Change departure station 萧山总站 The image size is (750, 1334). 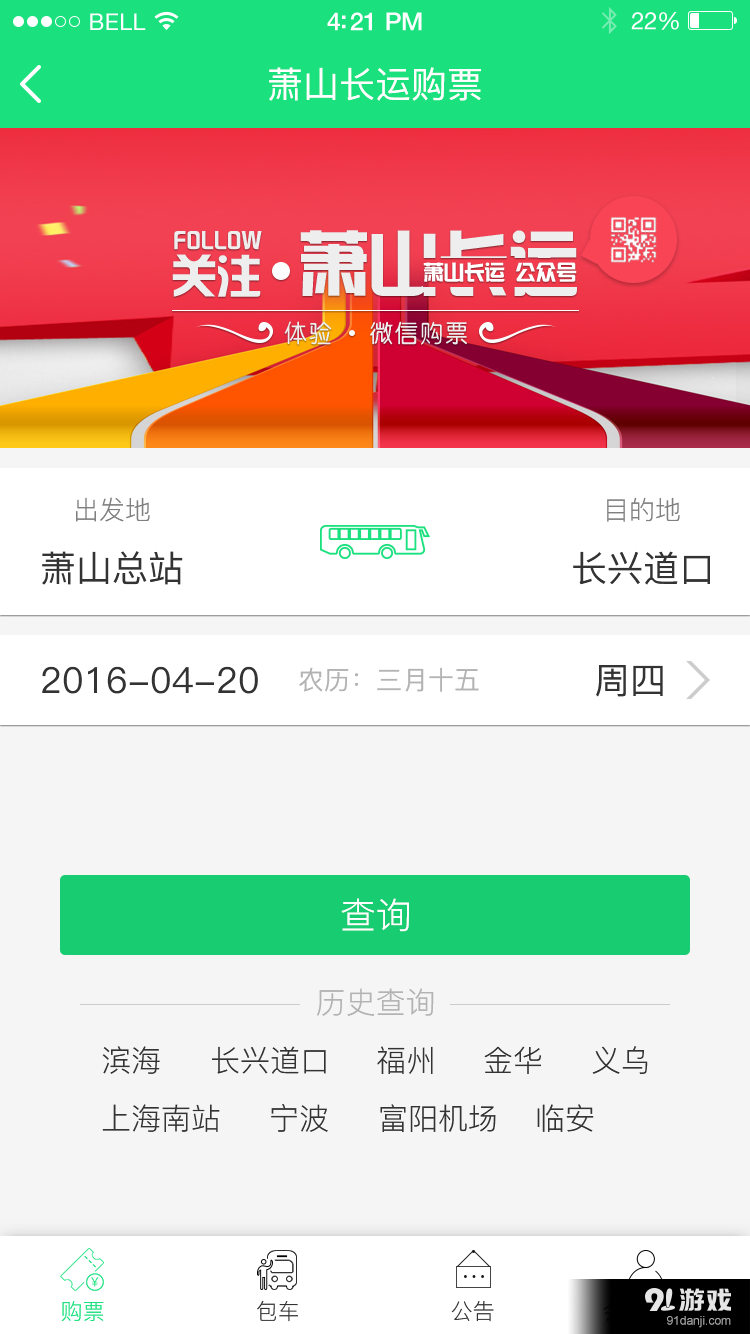(x=111, y=568)
